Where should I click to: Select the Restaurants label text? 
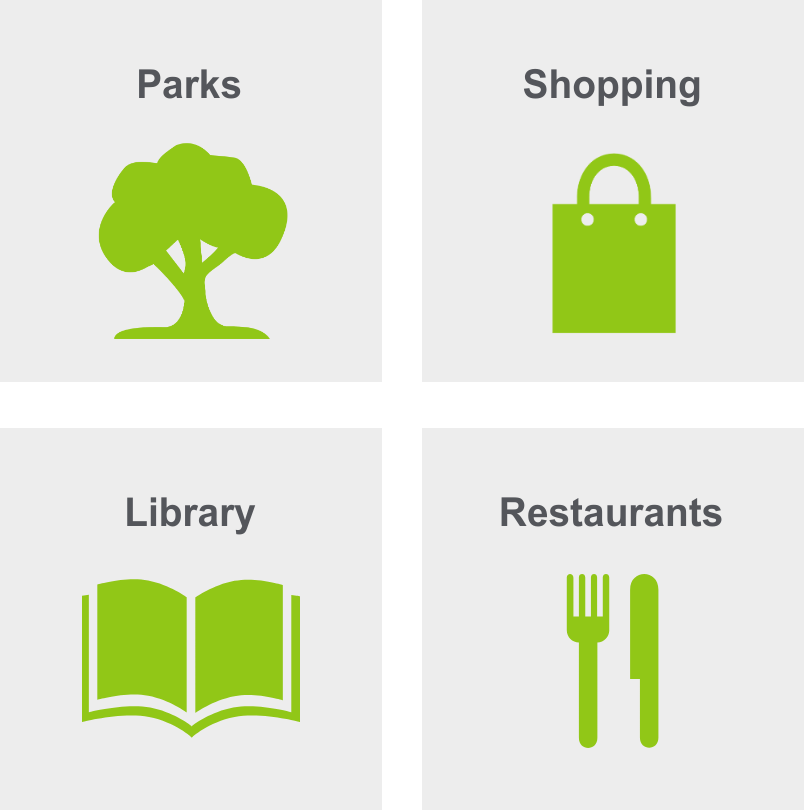pos(611,511)
